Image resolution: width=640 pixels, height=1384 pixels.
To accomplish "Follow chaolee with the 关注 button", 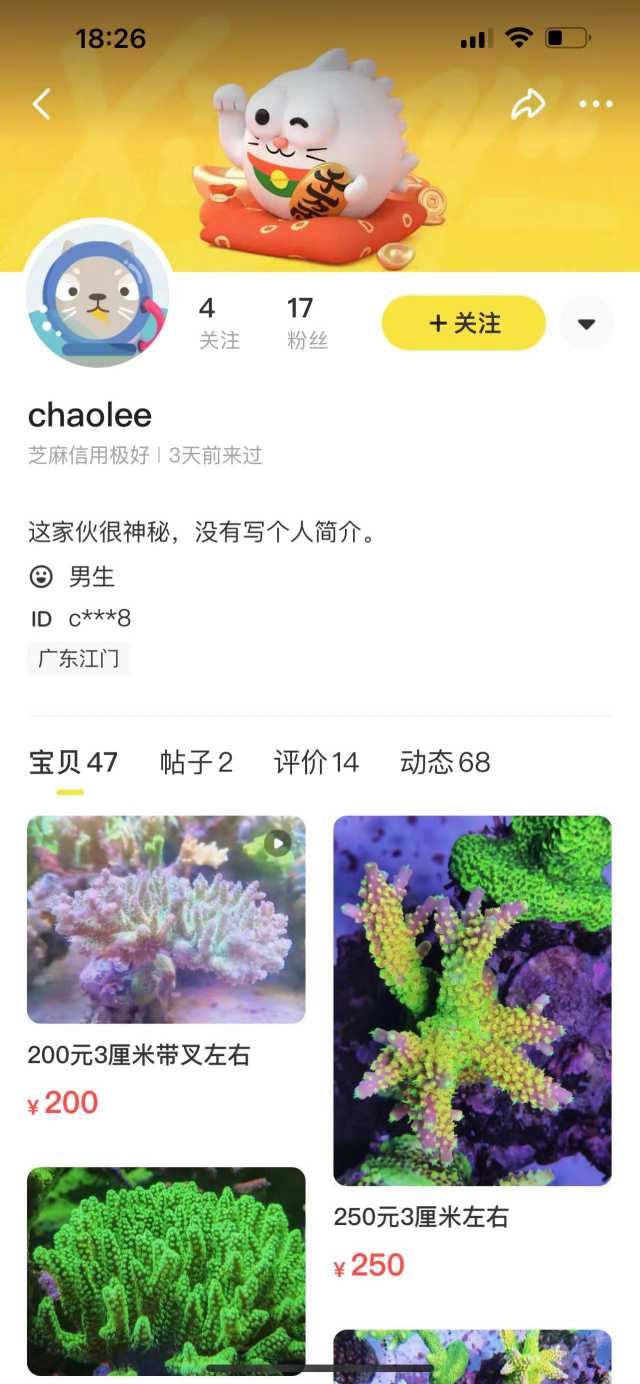I will pos(464,323).
